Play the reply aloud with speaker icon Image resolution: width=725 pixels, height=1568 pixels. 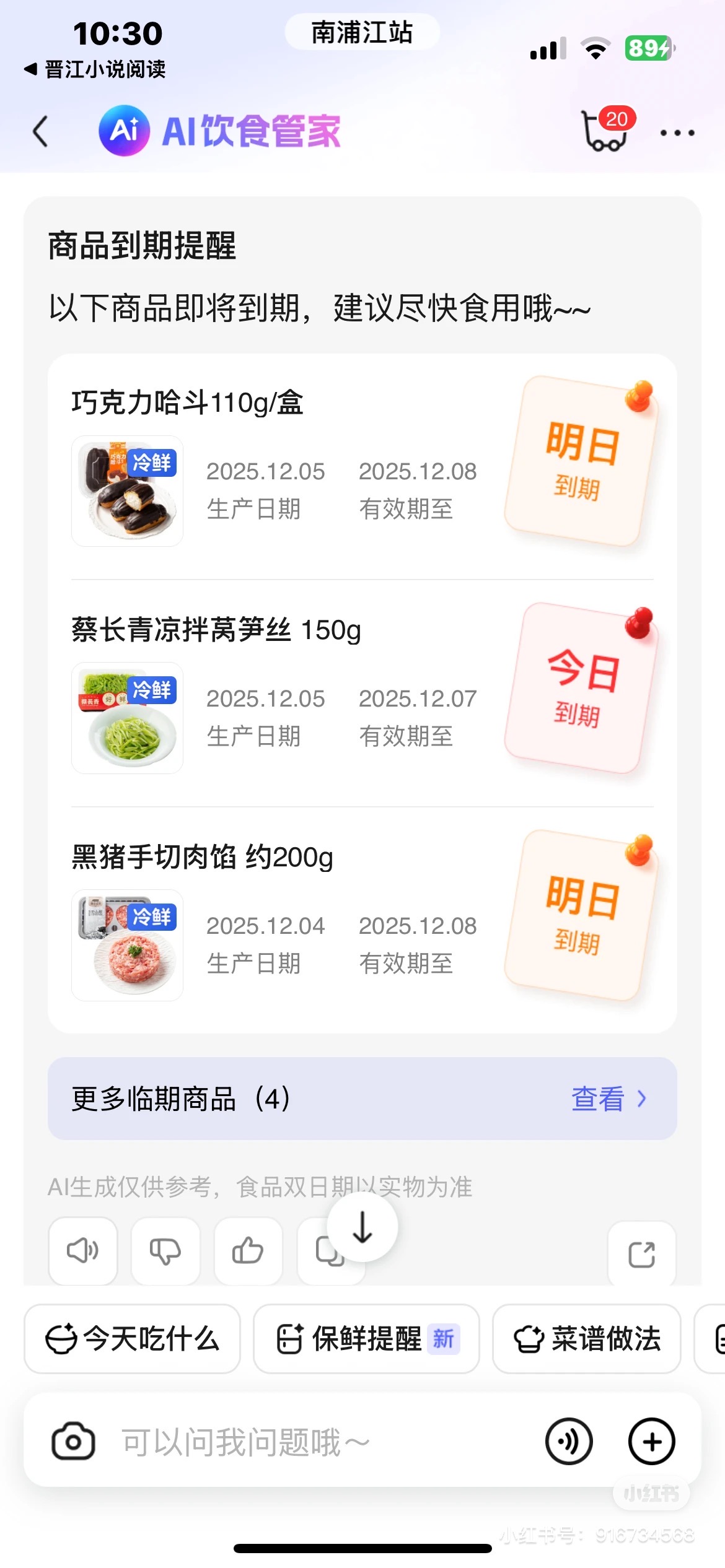pos(82,1251)
